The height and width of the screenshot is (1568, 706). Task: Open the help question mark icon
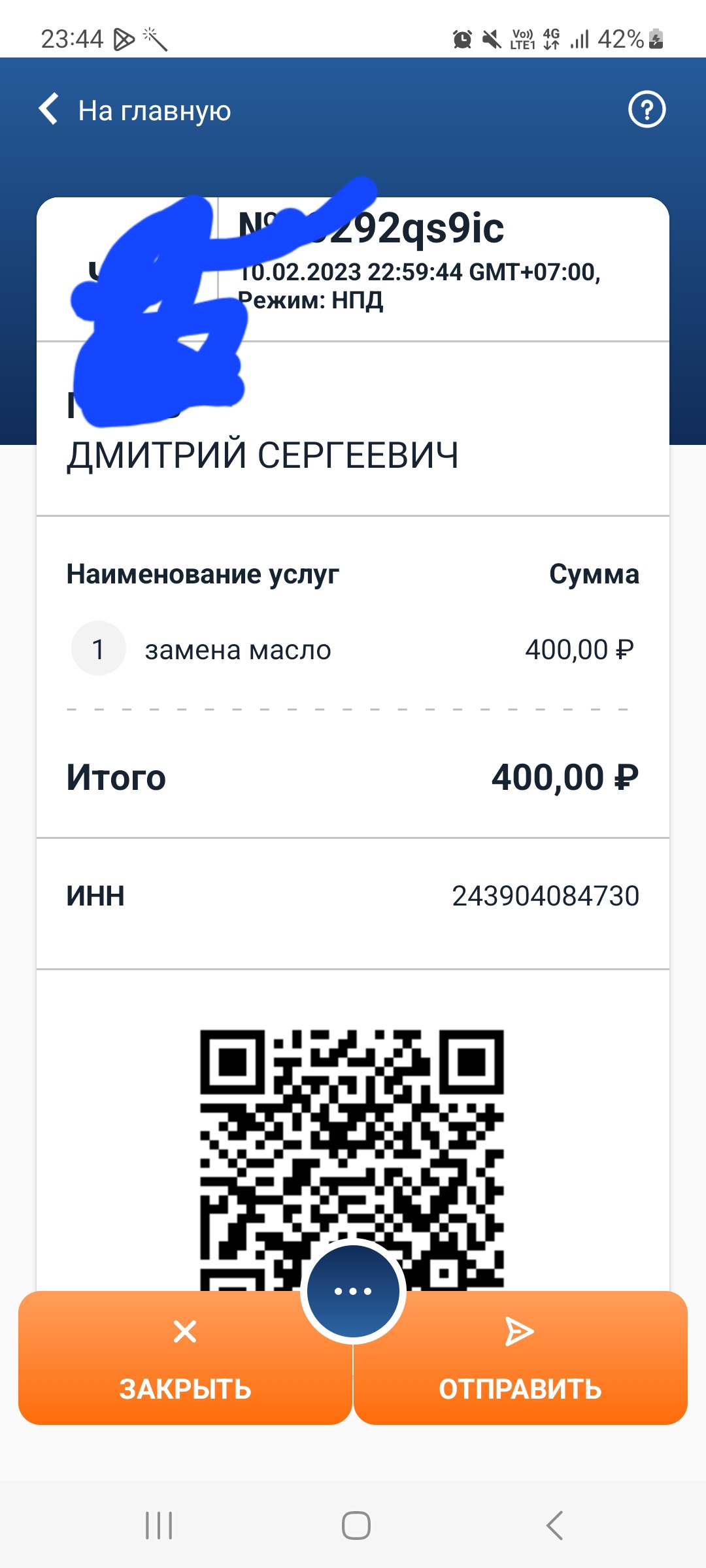click(647, 110)
